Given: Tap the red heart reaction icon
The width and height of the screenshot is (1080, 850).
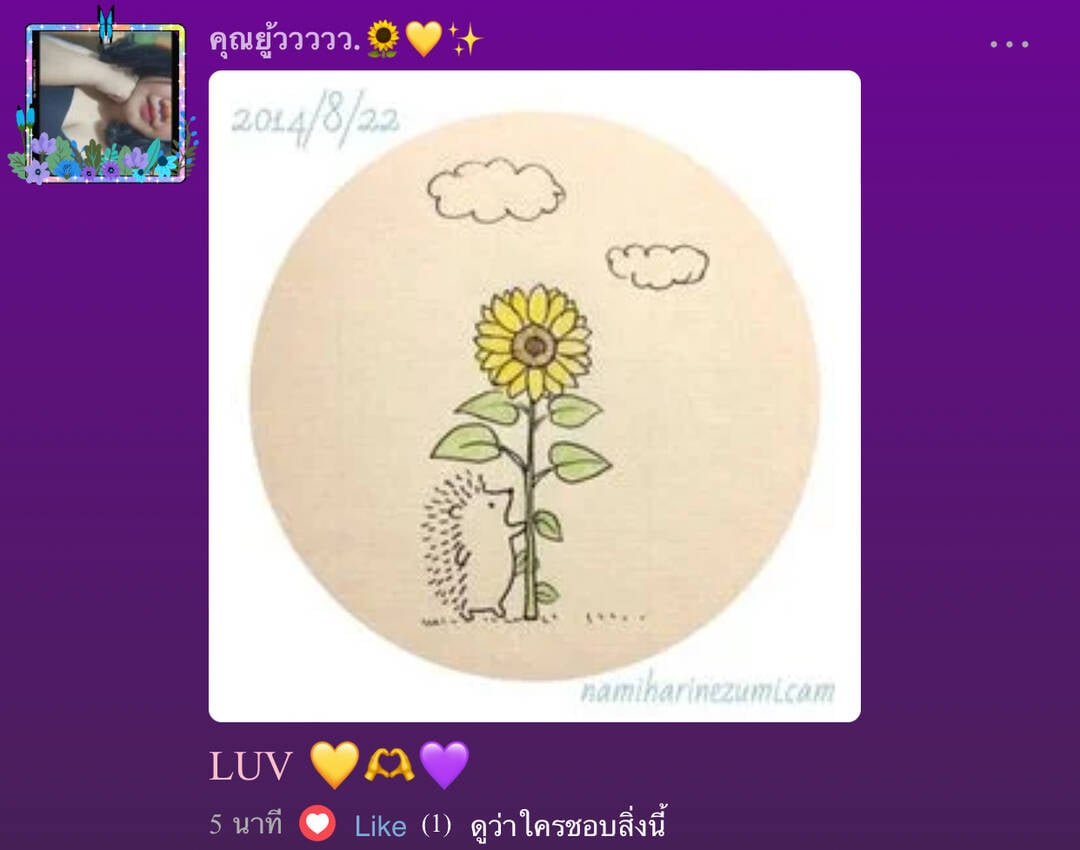Looking at the screenshot, I should pos(318,824).
